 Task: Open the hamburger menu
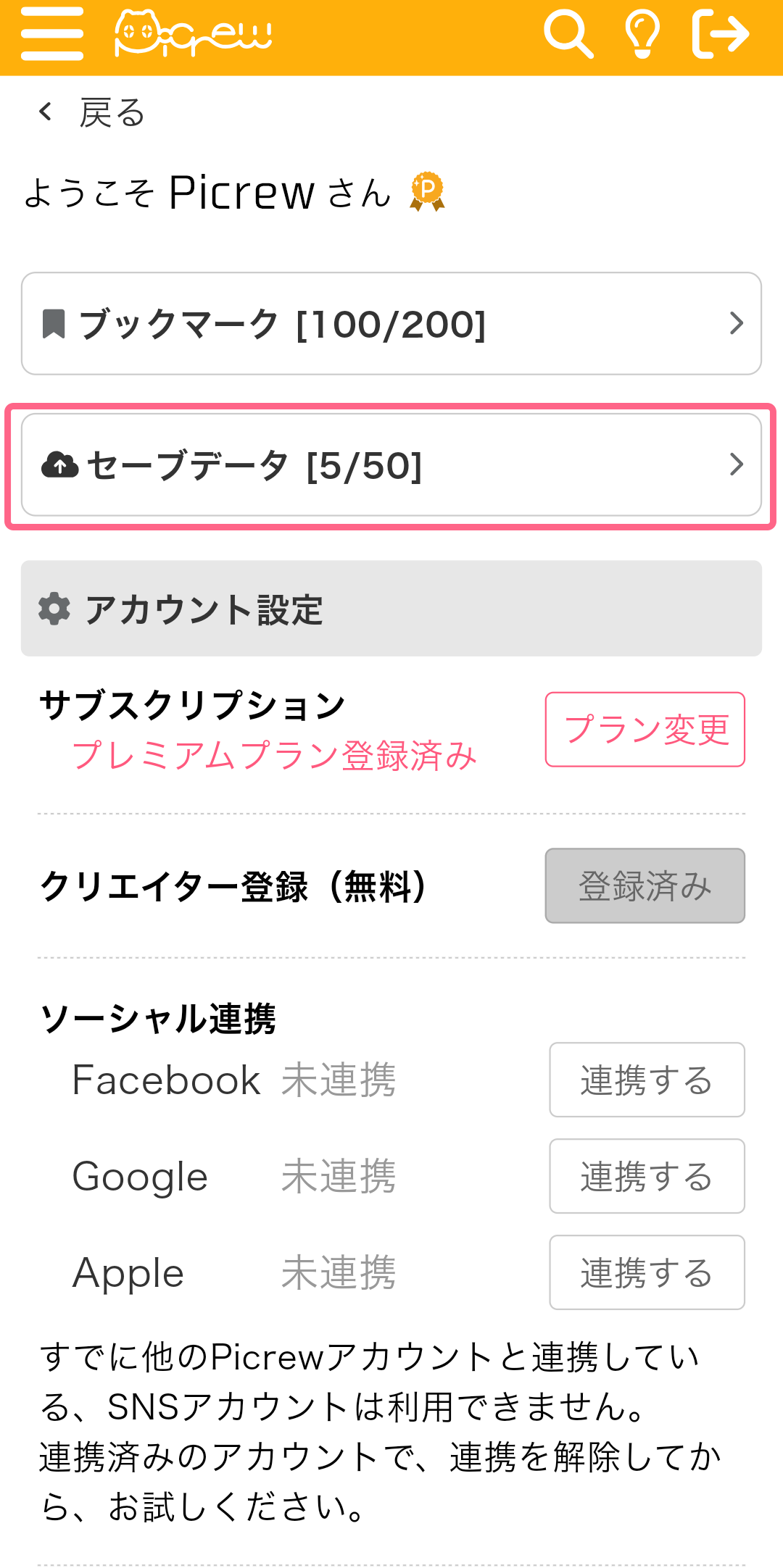(x=52, y=34)
